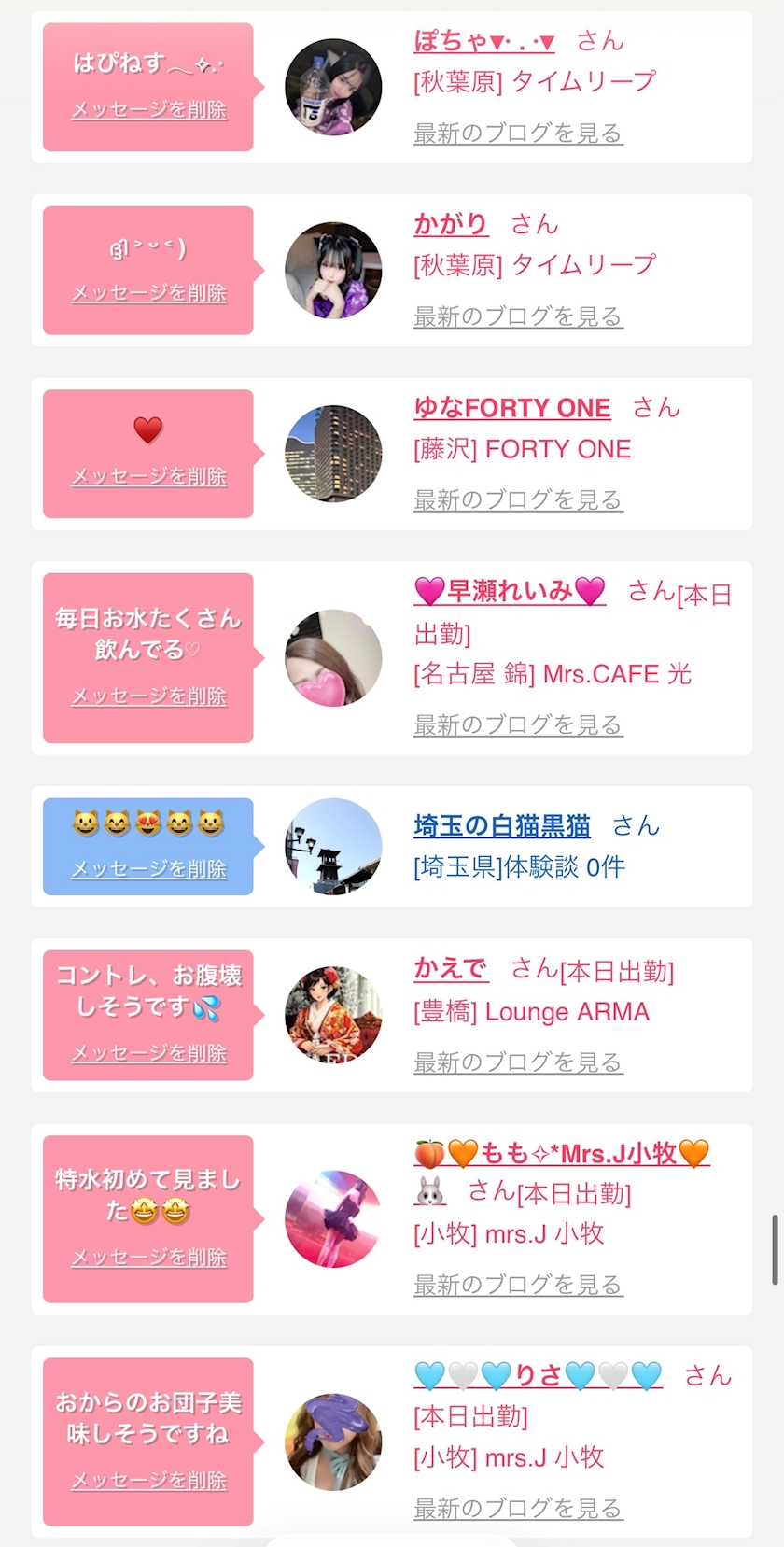Screen dimensions: 784x1547
Task: View かがり's latest blog
Action: coord(517,316)
